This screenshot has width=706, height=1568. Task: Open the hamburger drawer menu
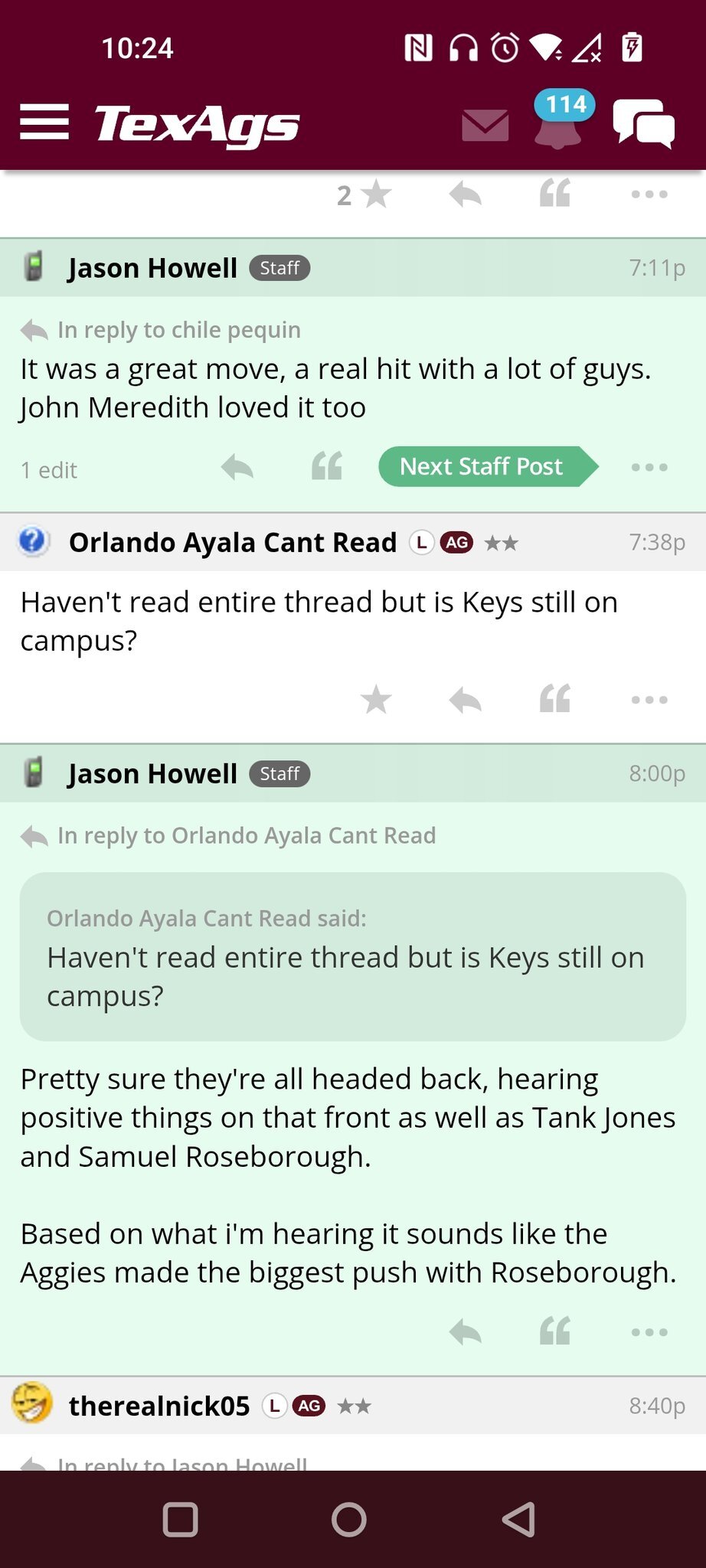44,122
